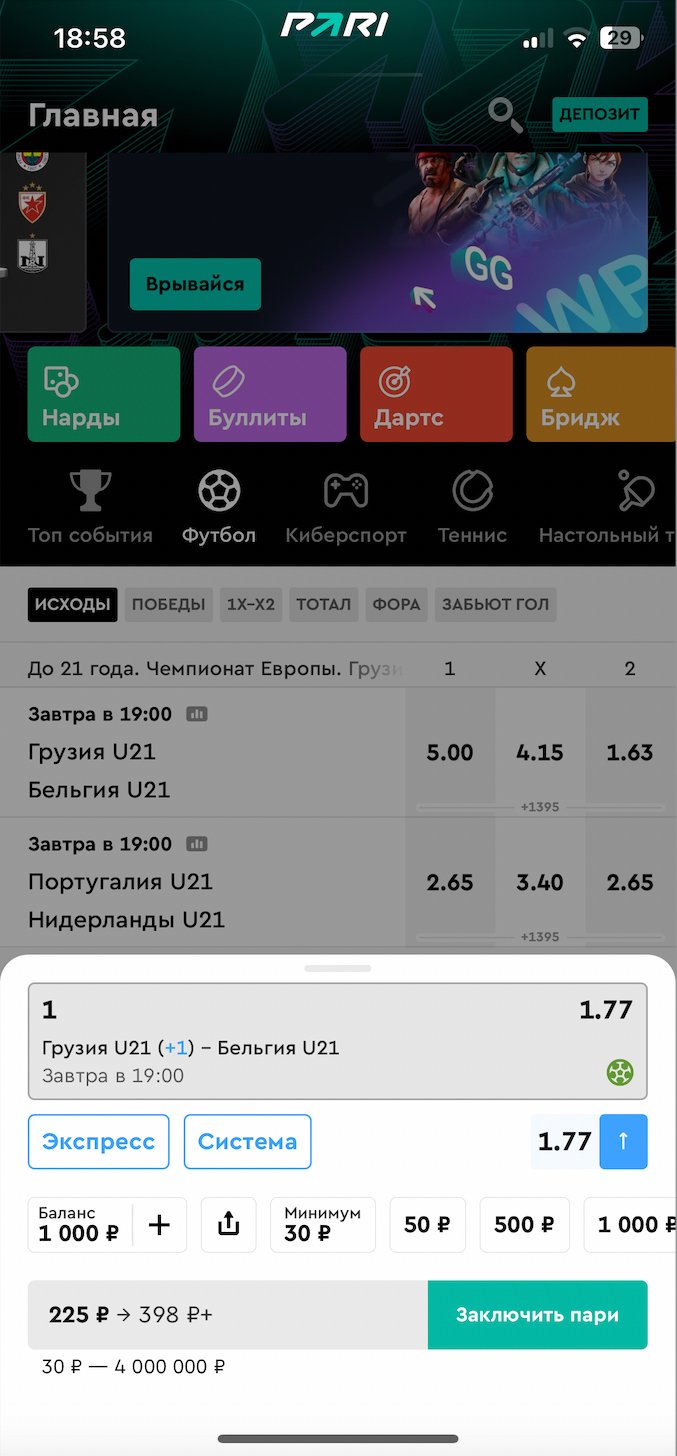Tap the Врывайся banner button

pyautogui.click(x=195, y=284)
